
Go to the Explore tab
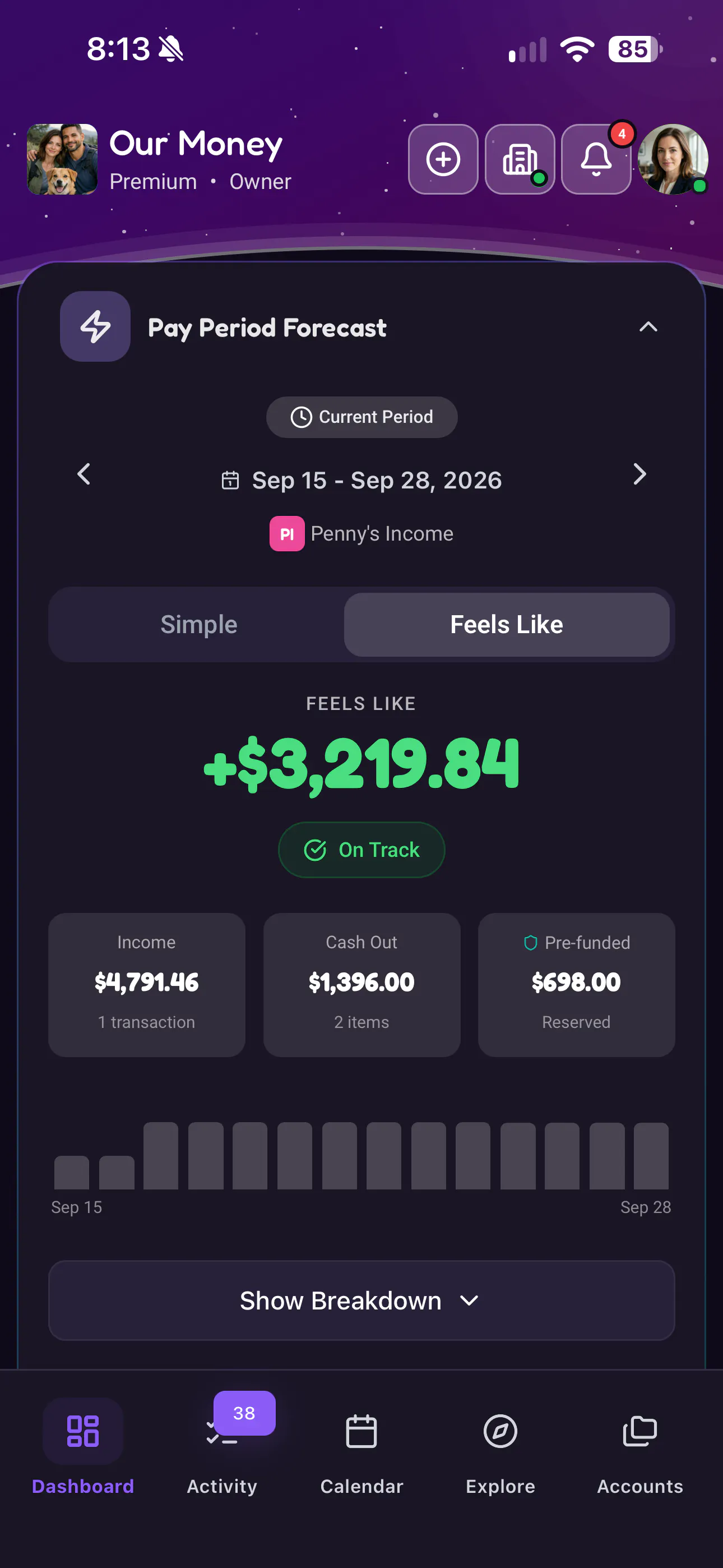click(x=500, y=1454)
